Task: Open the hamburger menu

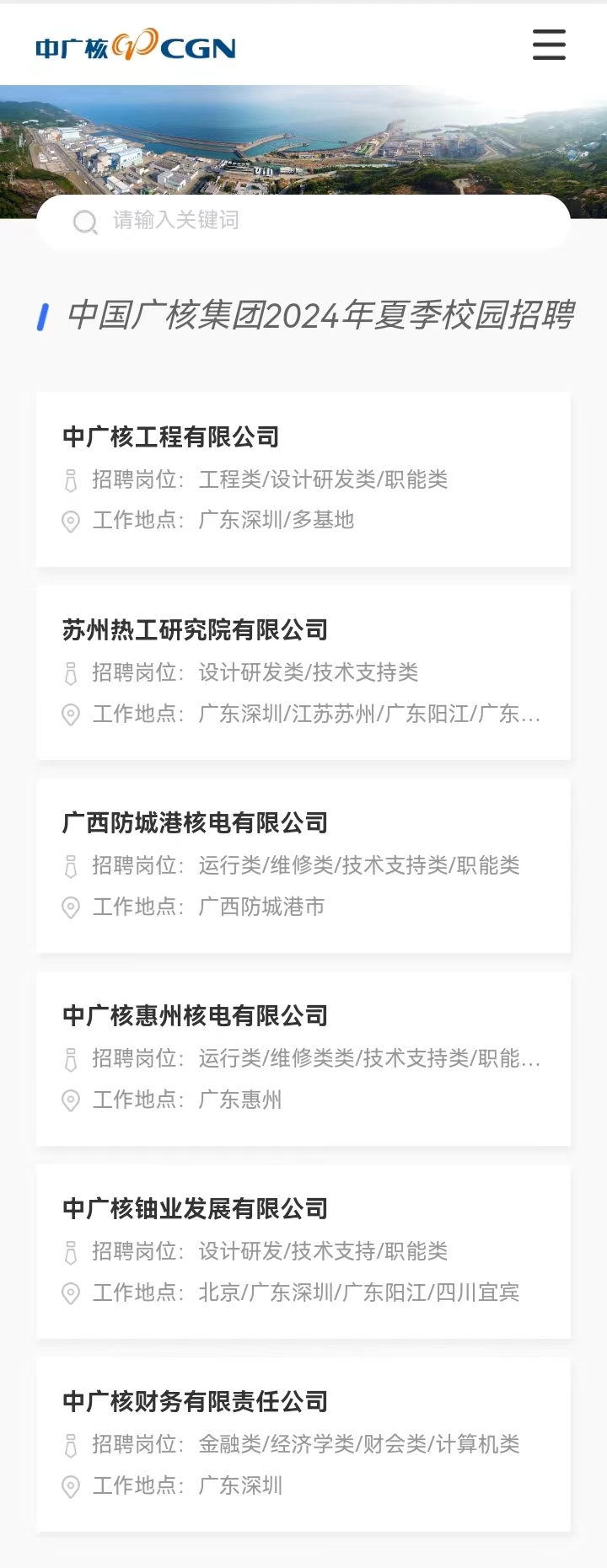Action: (x=549, y=45)
